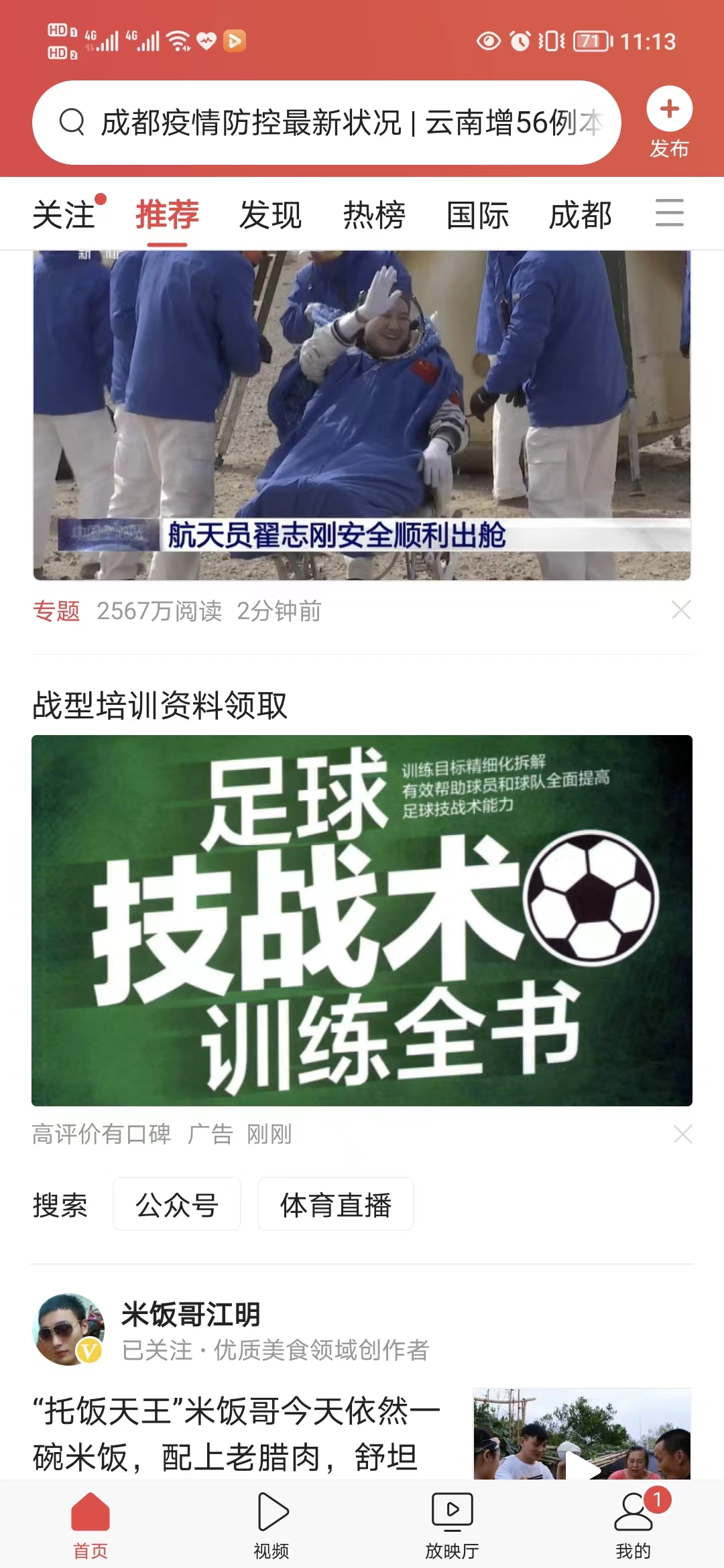Open the 热榜 tab
The height and width of the screenshot is (1568, 724).
coord(374,215)
